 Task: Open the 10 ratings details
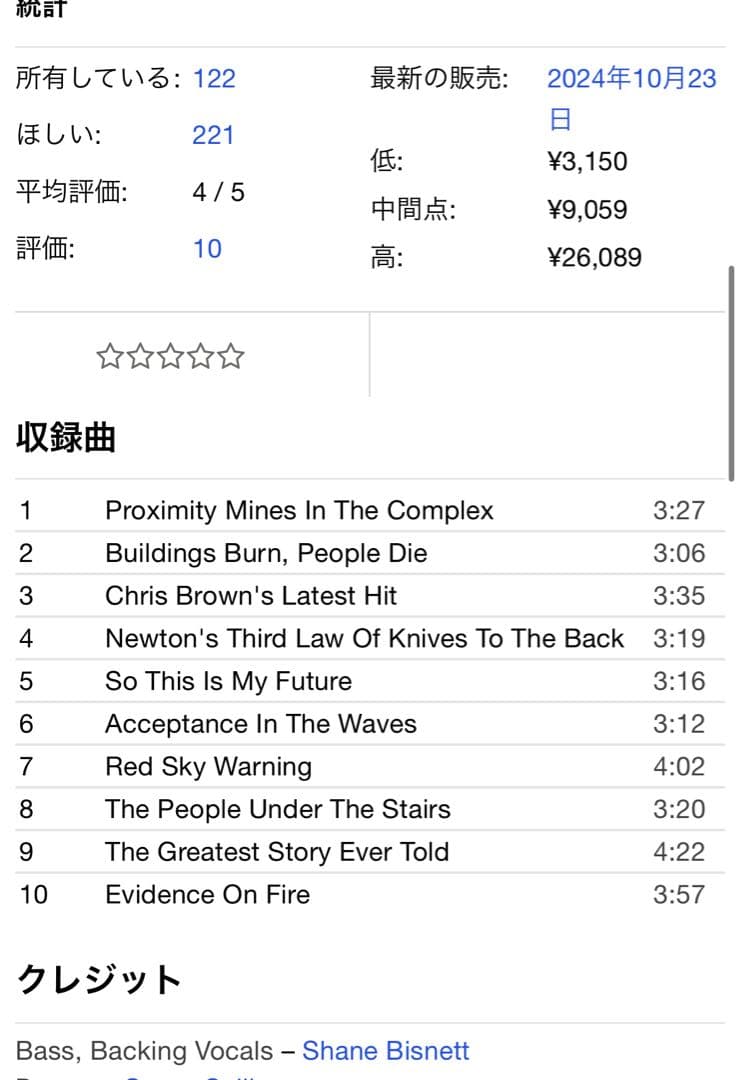(206, 249)
